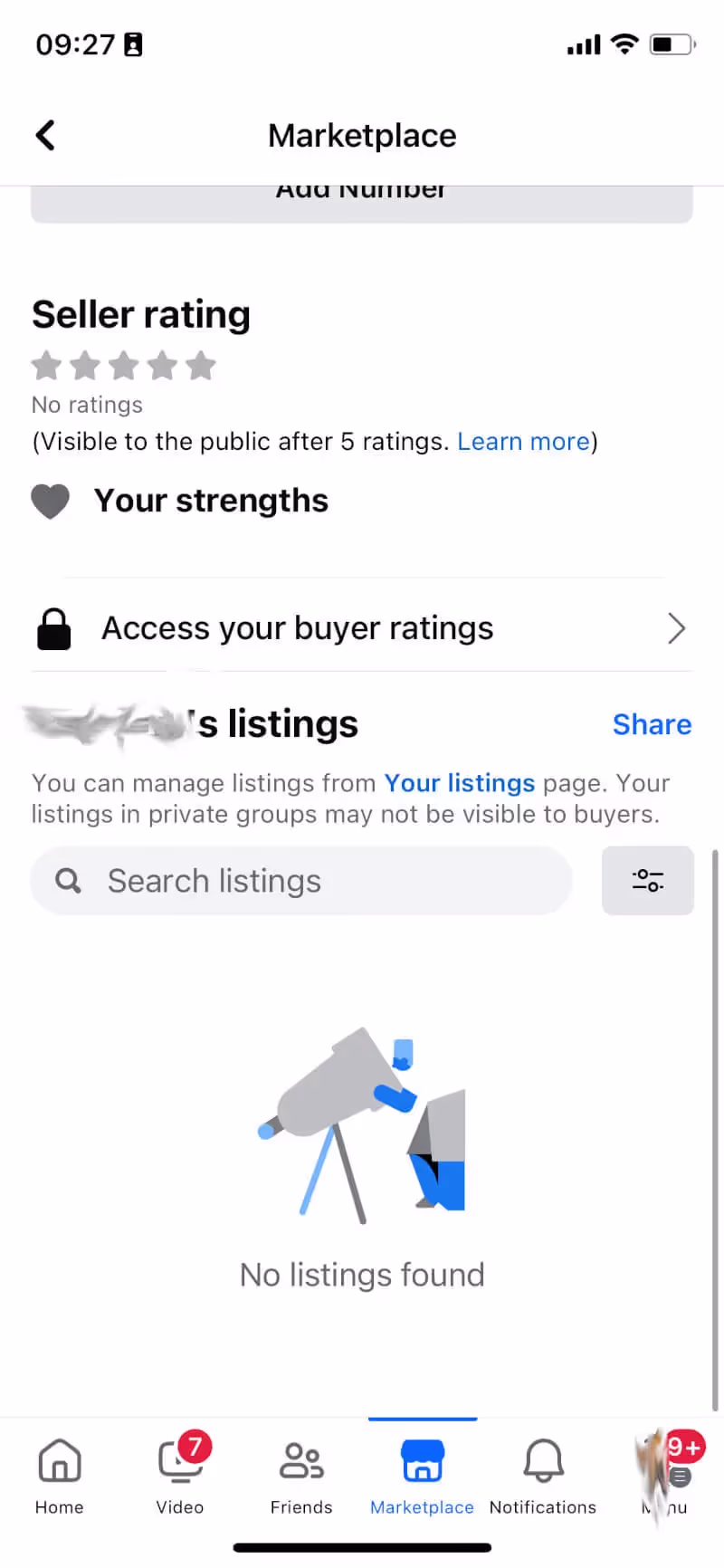Open the Menu tab
Screen dimensions: 724x1568
click(x=665, y=1476)
